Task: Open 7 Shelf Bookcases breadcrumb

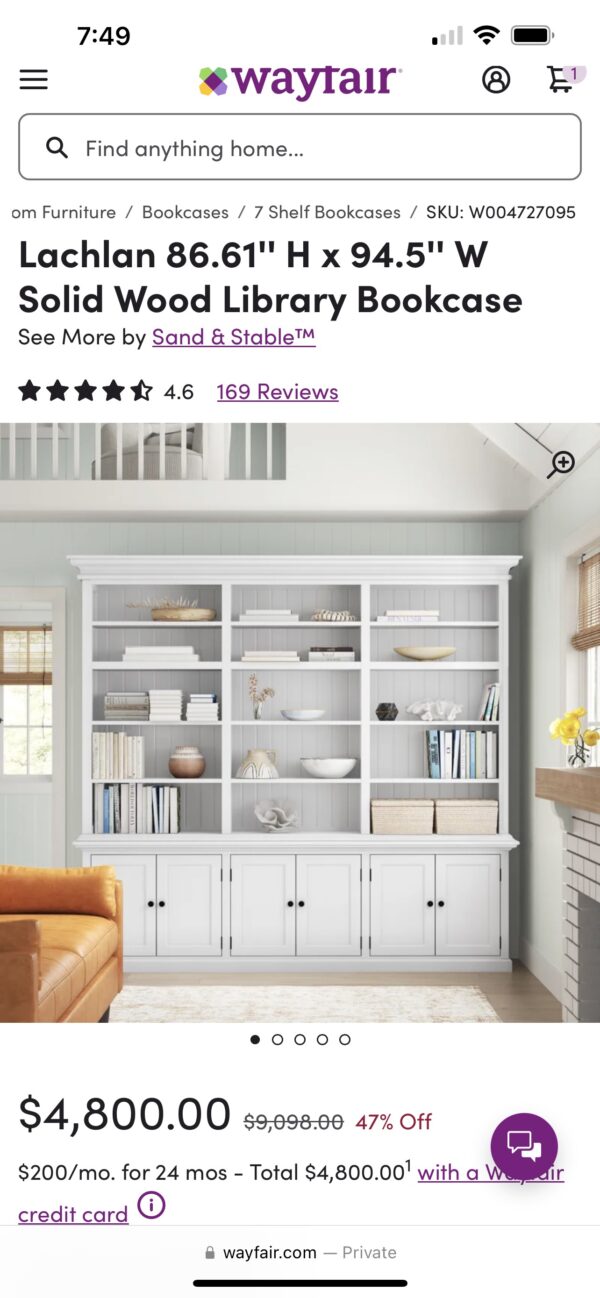Action: [327, 212]
